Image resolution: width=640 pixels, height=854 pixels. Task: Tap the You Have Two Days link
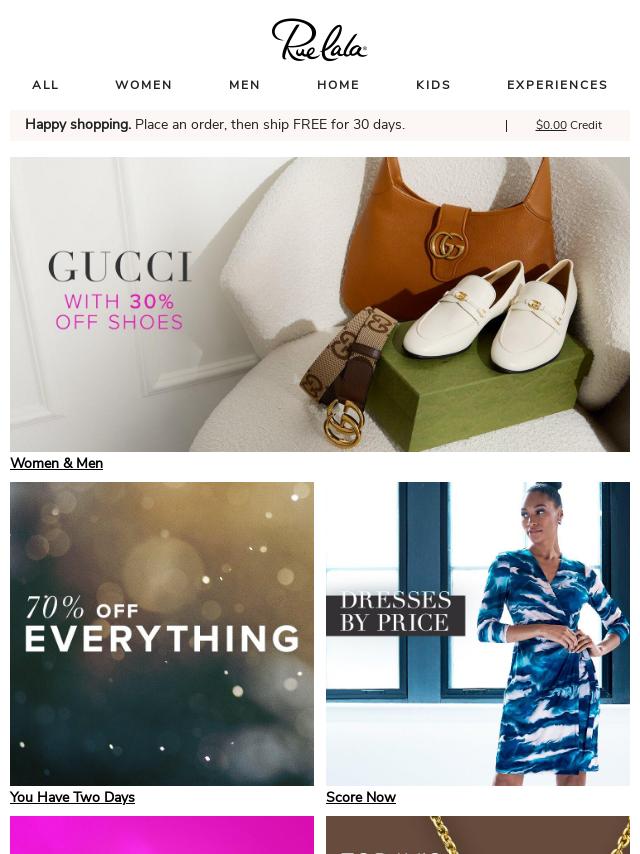tap(72, 798)
